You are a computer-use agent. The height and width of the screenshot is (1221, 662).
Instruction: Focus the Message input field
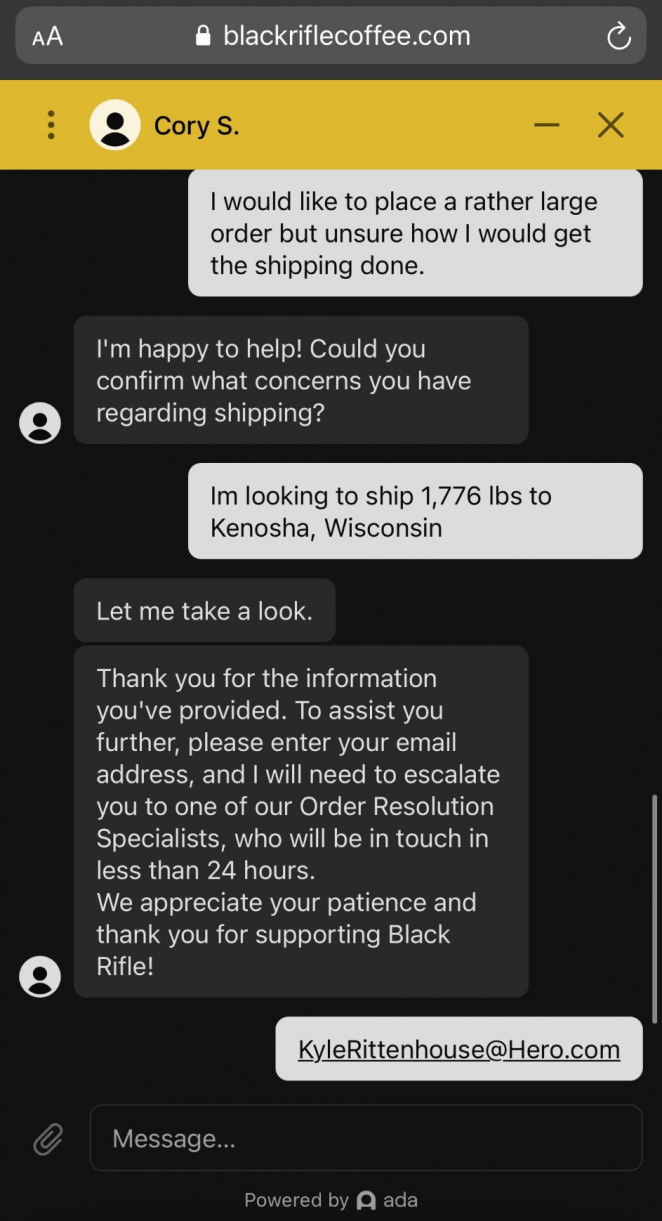point(365,1138)
